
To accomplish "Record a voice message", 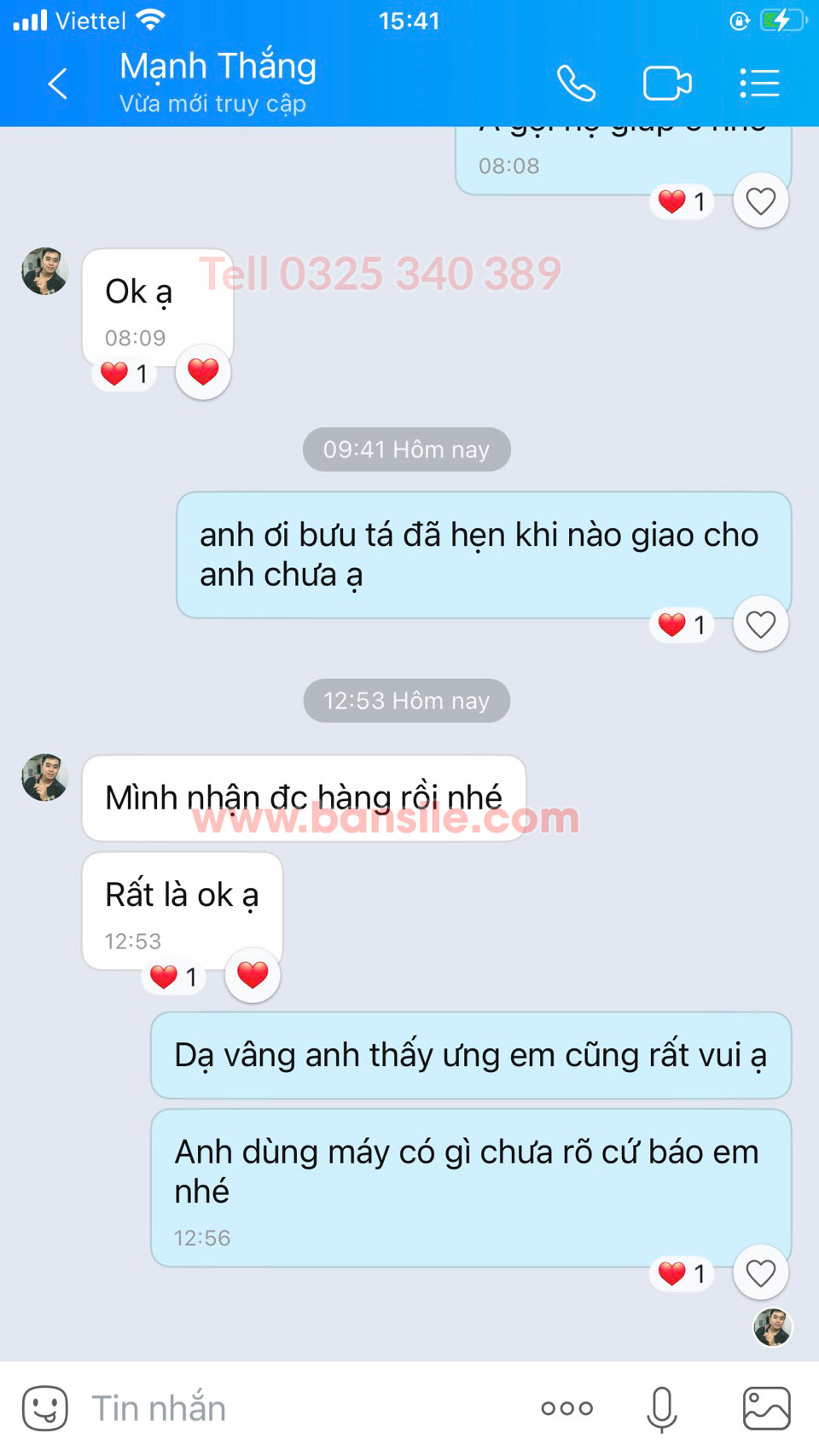I will 661,1408.
